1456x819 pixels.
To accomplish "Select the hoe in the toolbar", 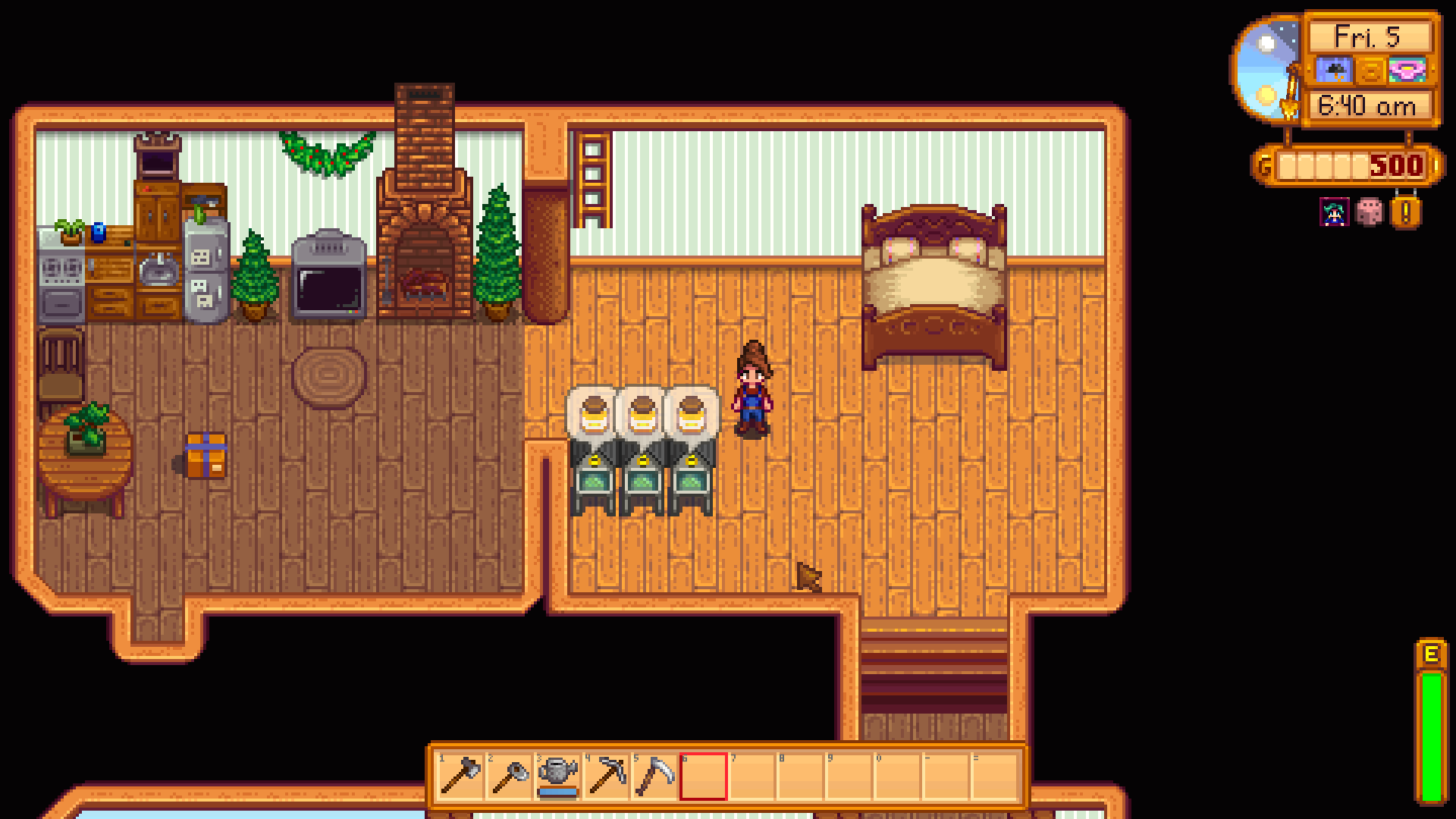I will (509, 777).
